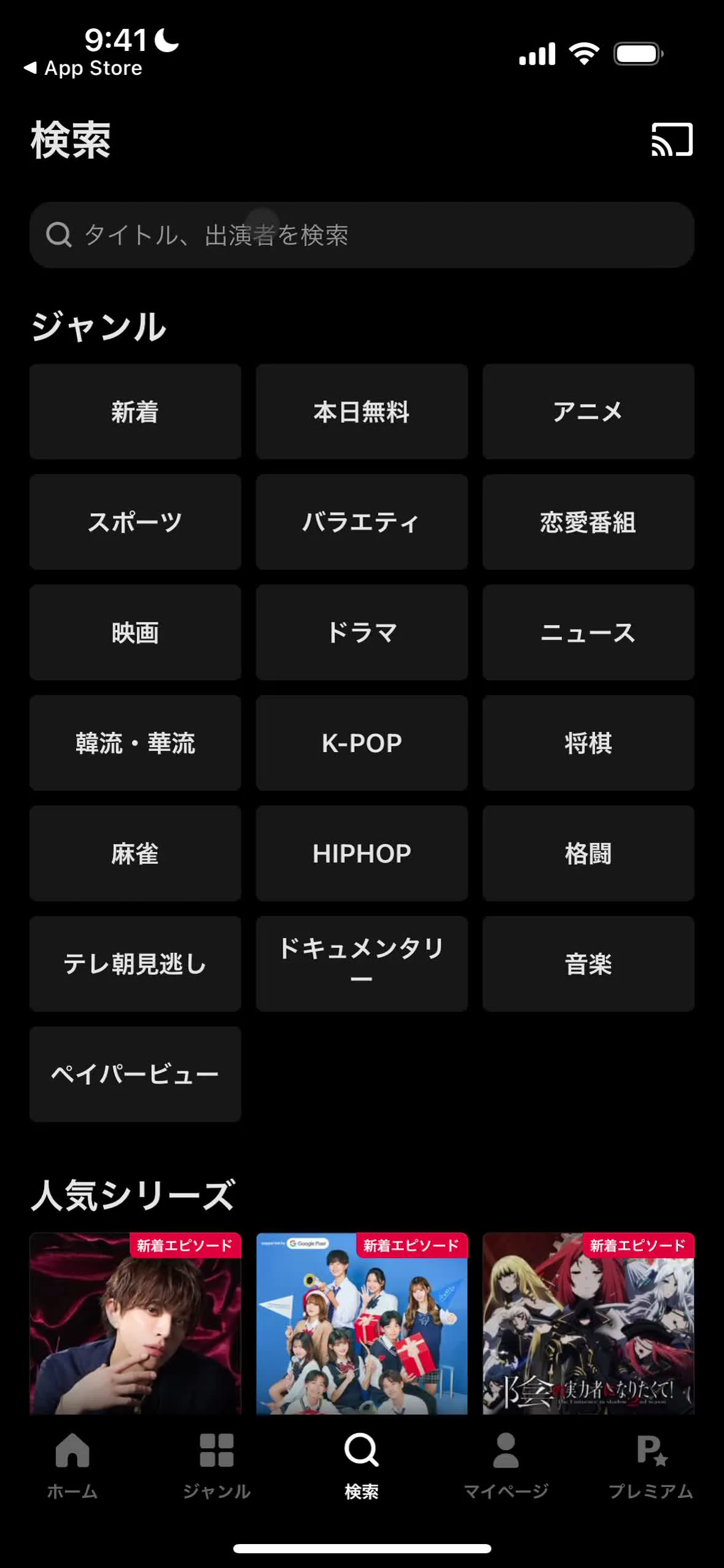Open the ペイパービュー genre
Screen dimensions: 724x1568
(135, 1074)
